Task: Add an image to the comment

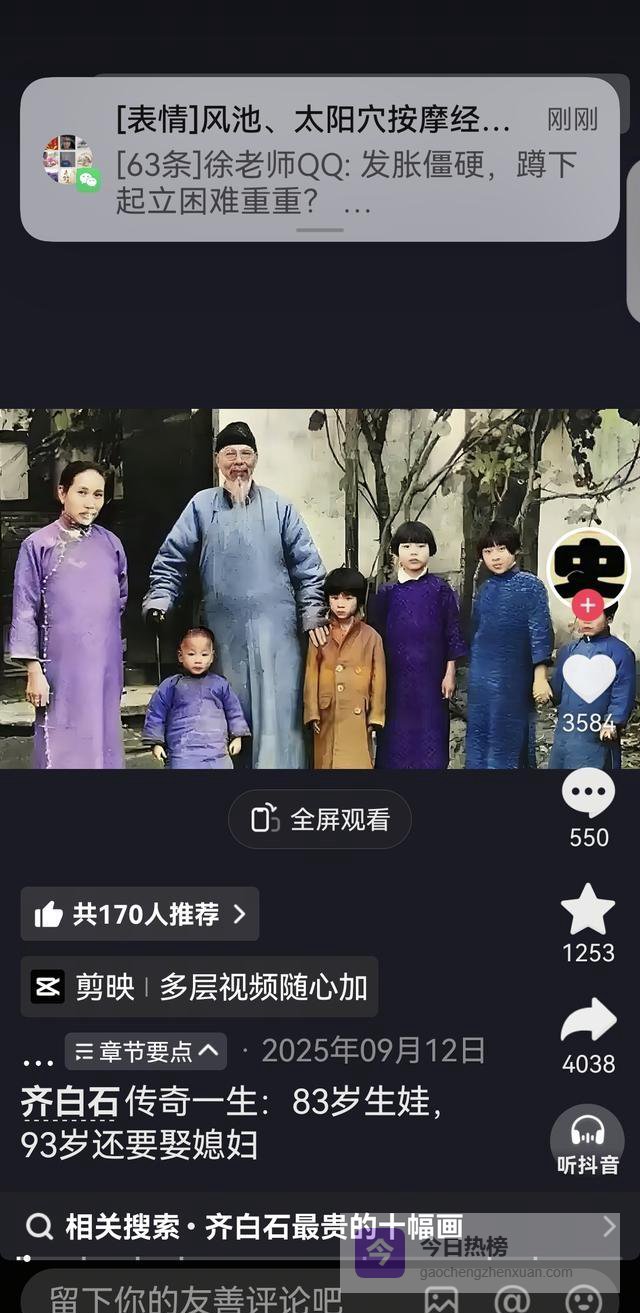Action: [441, 1299]
